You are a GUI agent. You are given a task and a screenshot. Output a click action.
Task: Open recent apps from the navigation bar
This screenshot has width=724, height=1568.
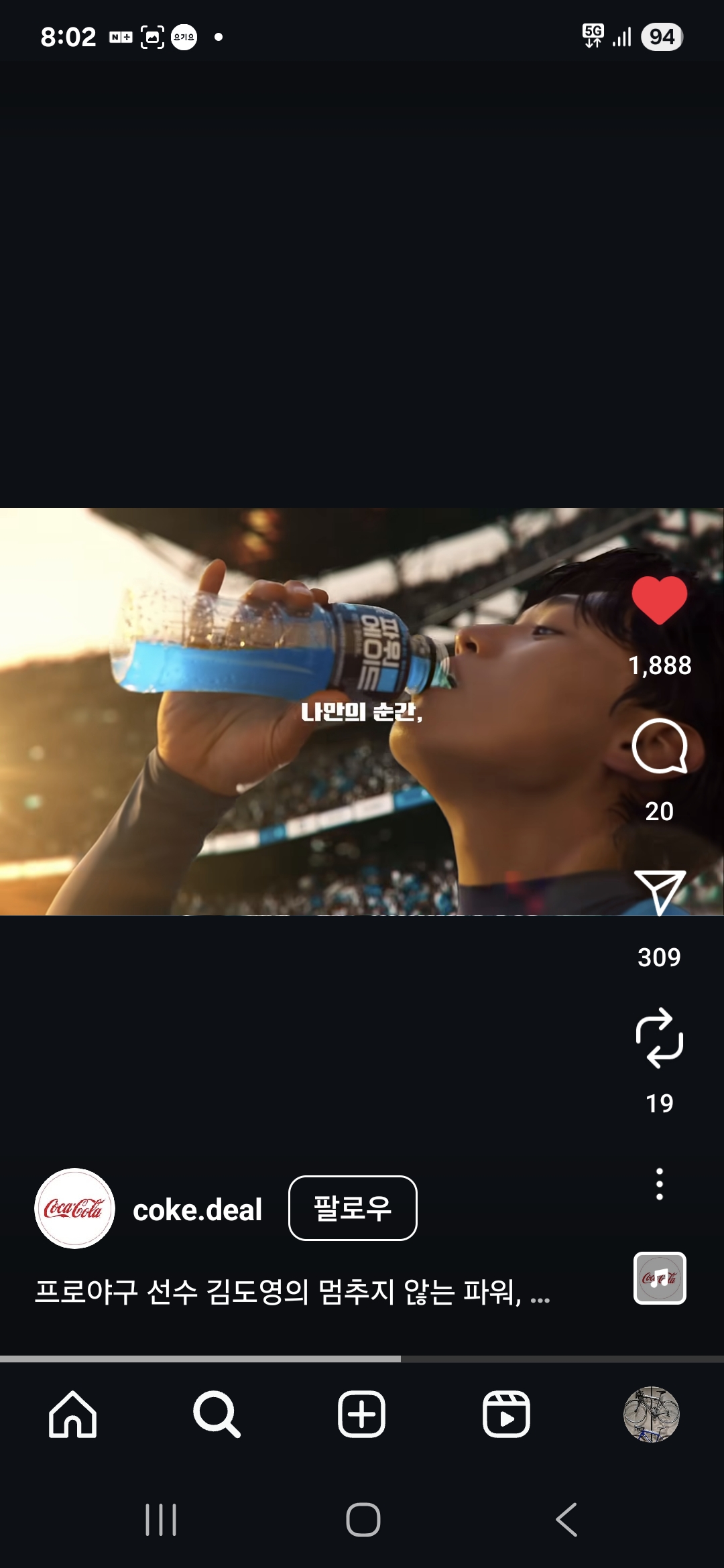[161, 1519]
